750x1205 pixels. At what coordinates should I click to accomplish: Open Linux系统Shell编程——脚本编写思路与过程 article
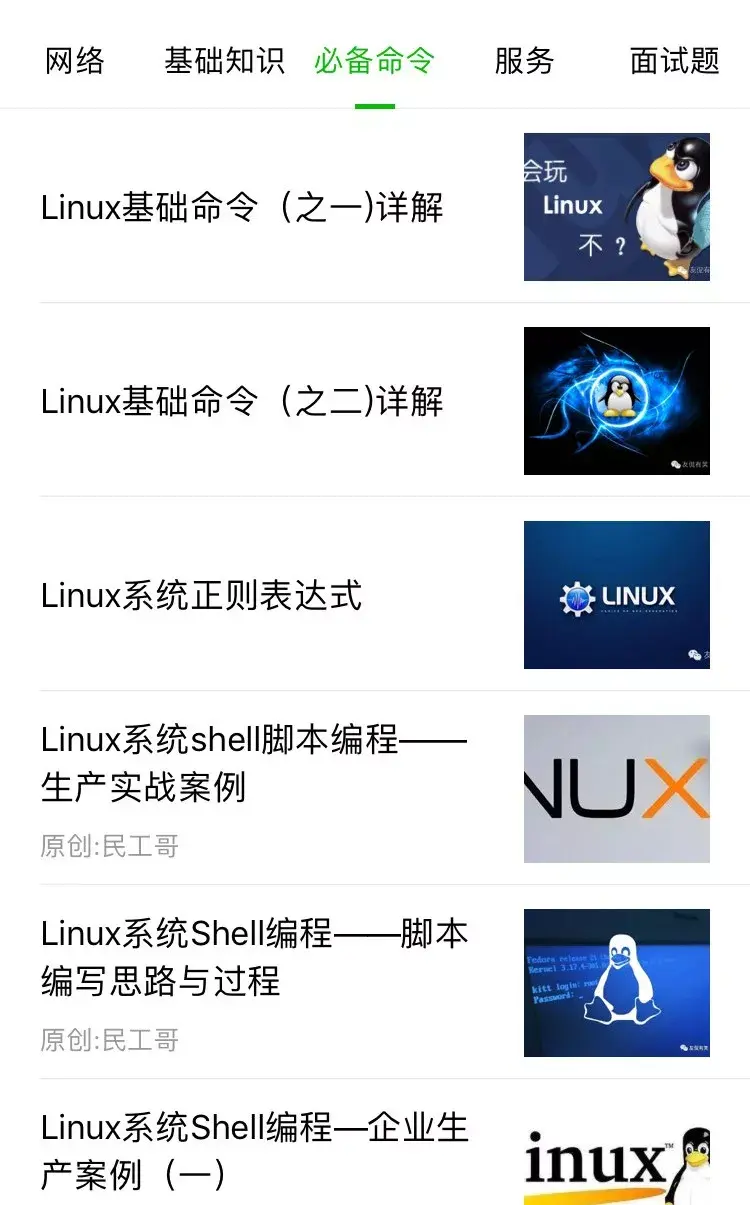pos(254,958)
